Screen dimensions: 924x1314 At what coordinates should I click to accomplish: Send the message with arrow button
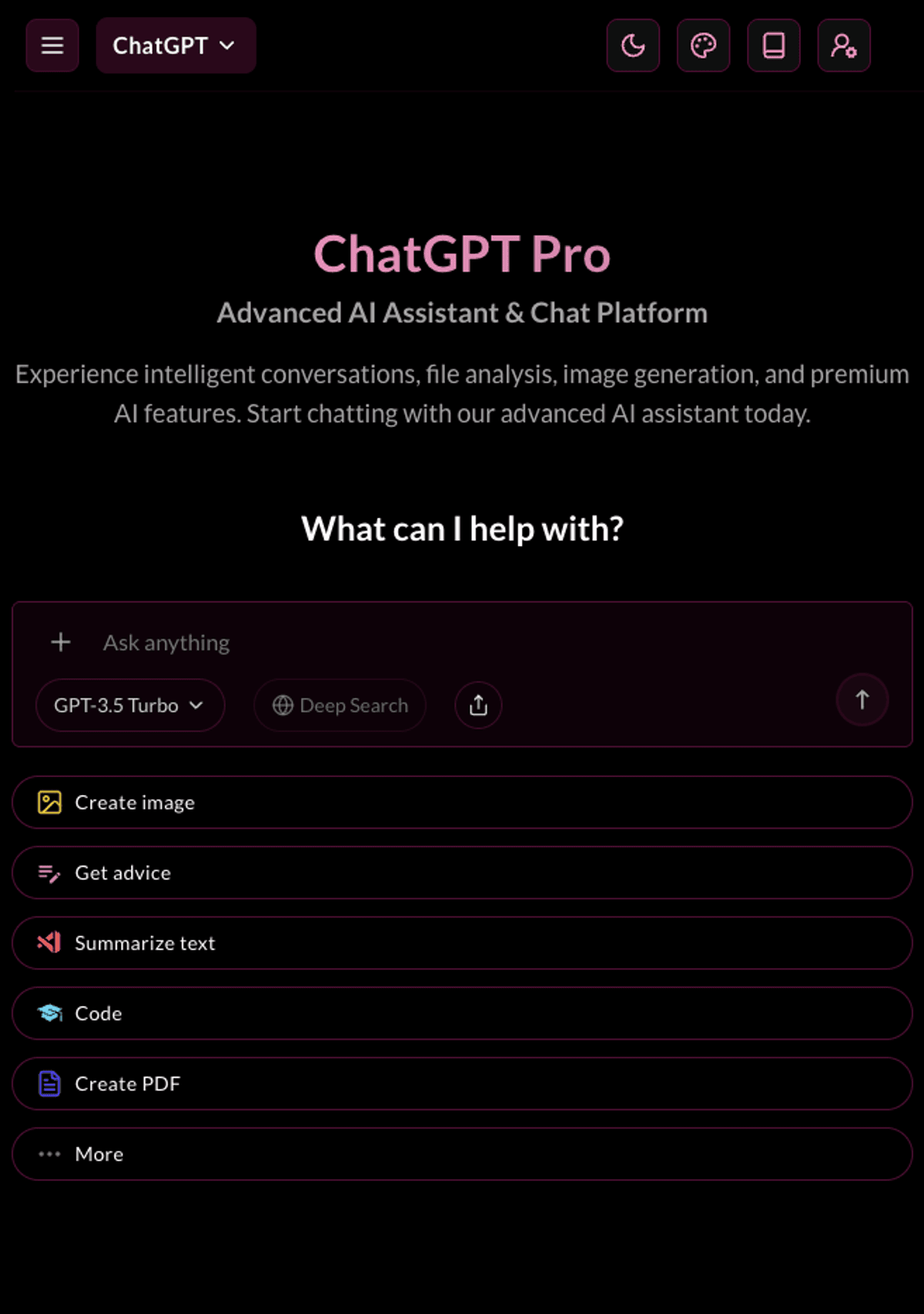(862, 700)
